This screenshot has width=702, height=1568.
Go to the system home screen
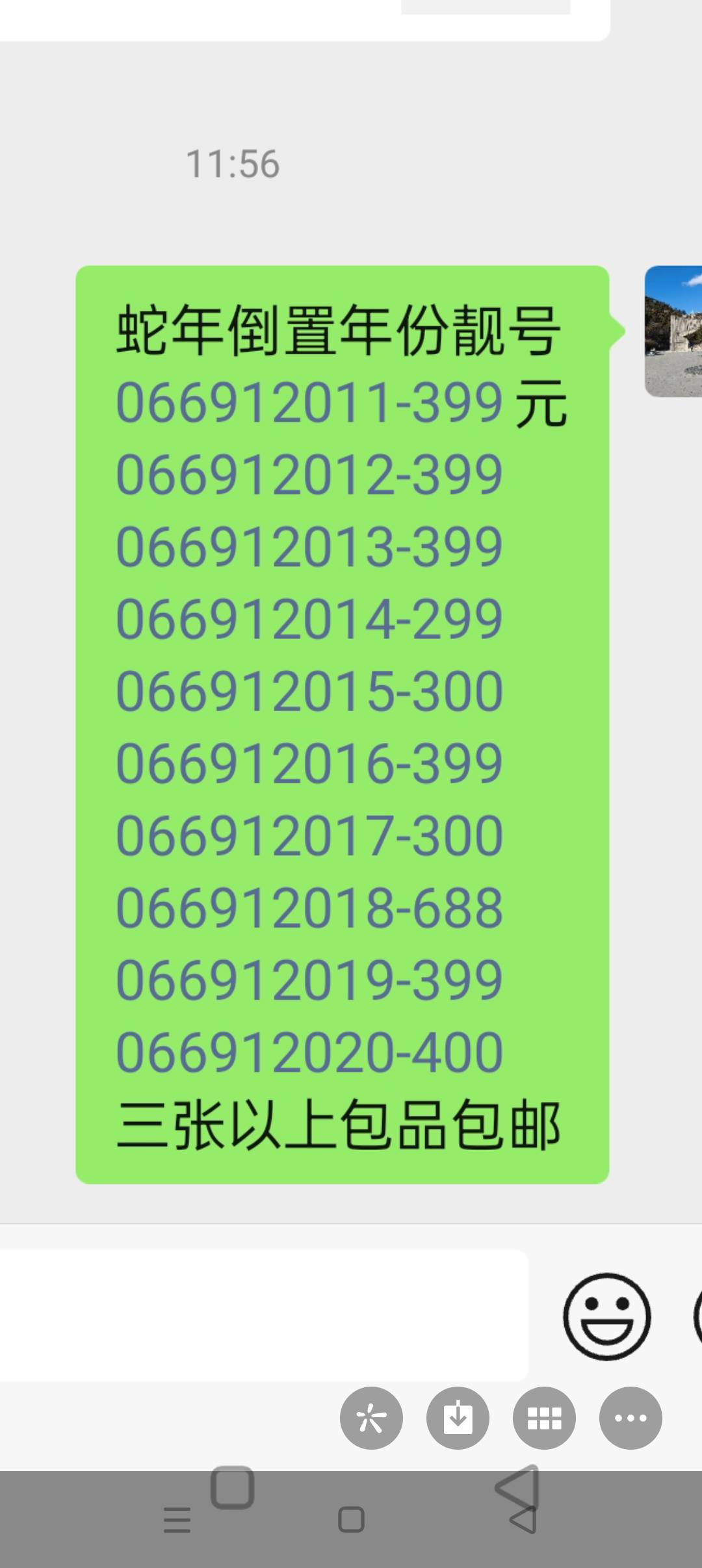[x=351, y=1520]
